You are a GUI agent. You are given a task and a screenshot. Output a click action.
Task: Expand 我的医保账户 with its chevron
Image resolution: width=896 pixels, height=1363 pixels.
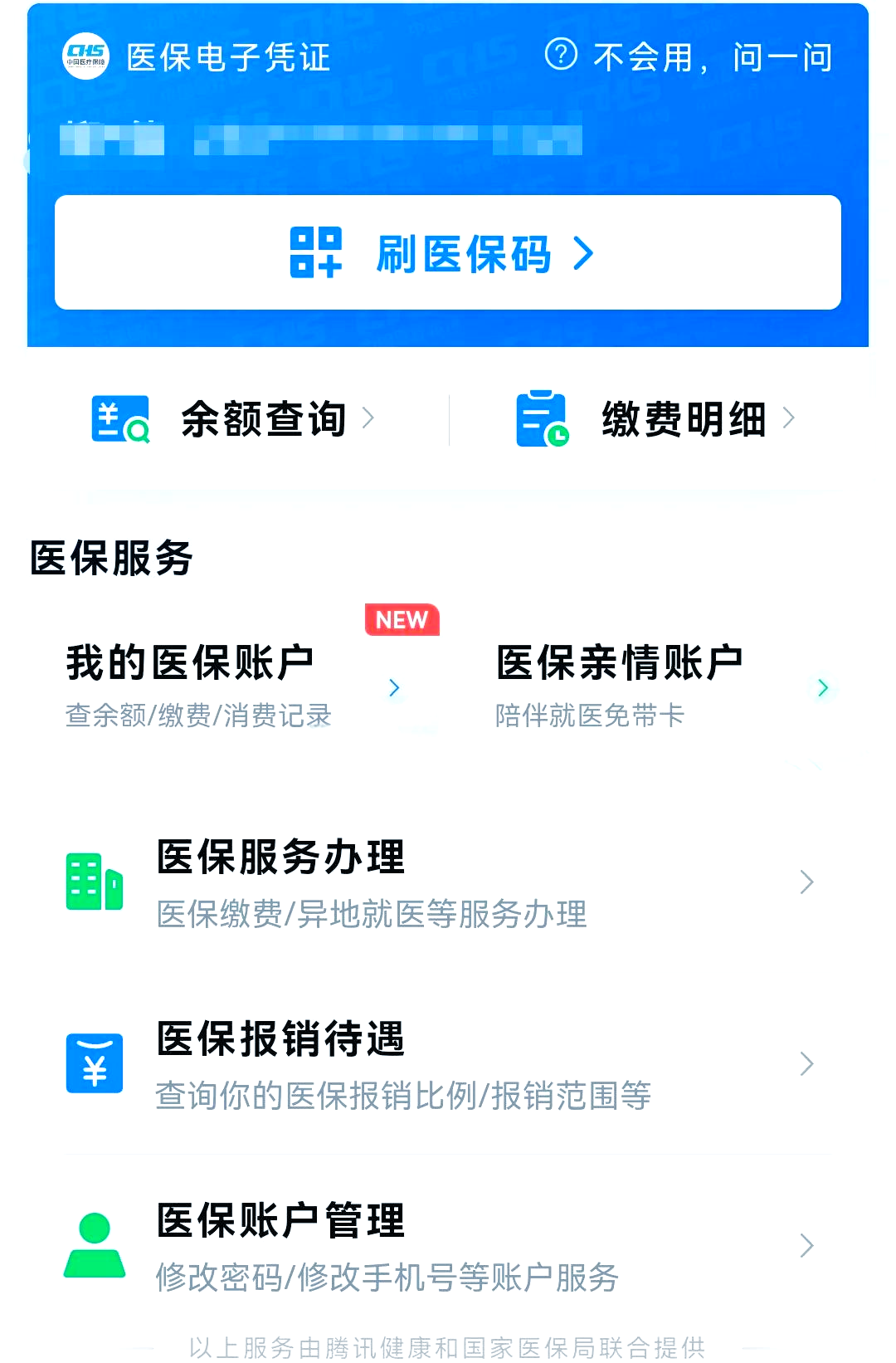(x=393, y=687)
